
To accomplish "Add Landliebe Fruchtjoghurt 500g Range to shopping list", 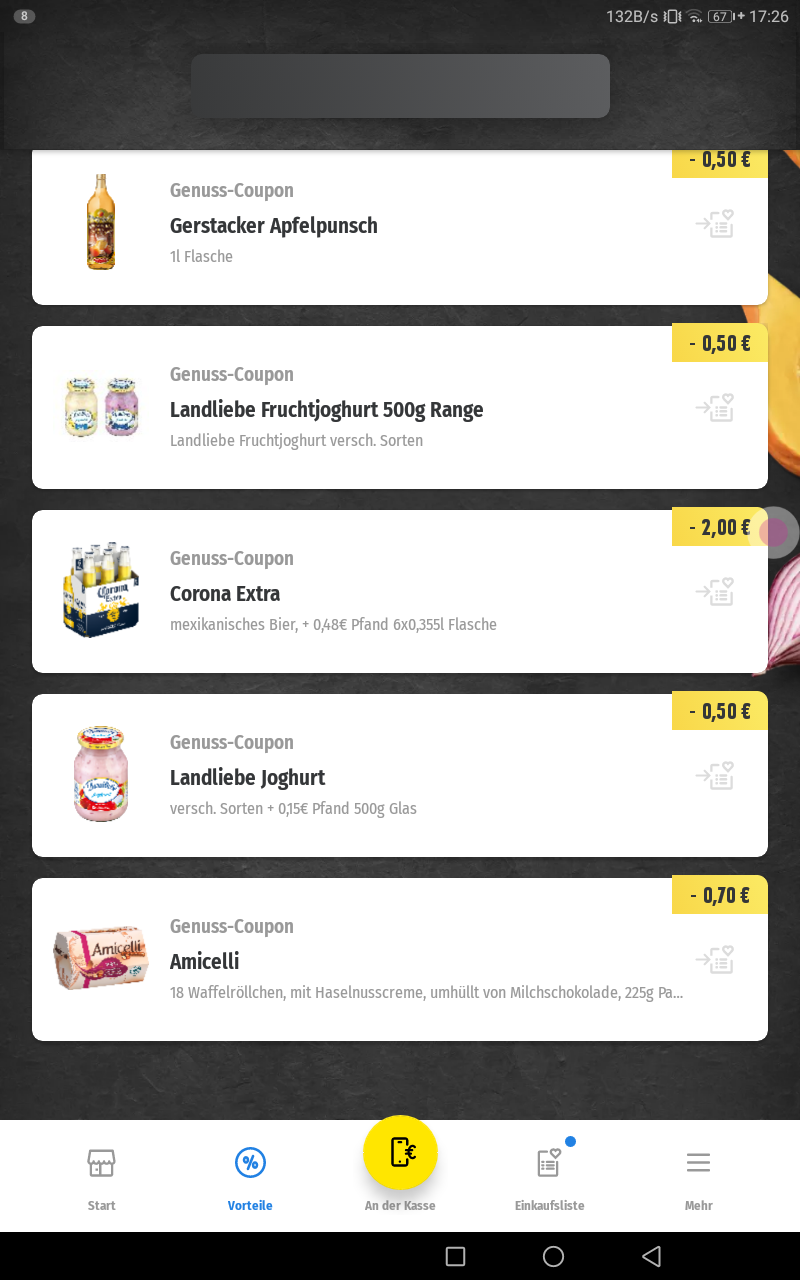I will [x=715, y=407].
